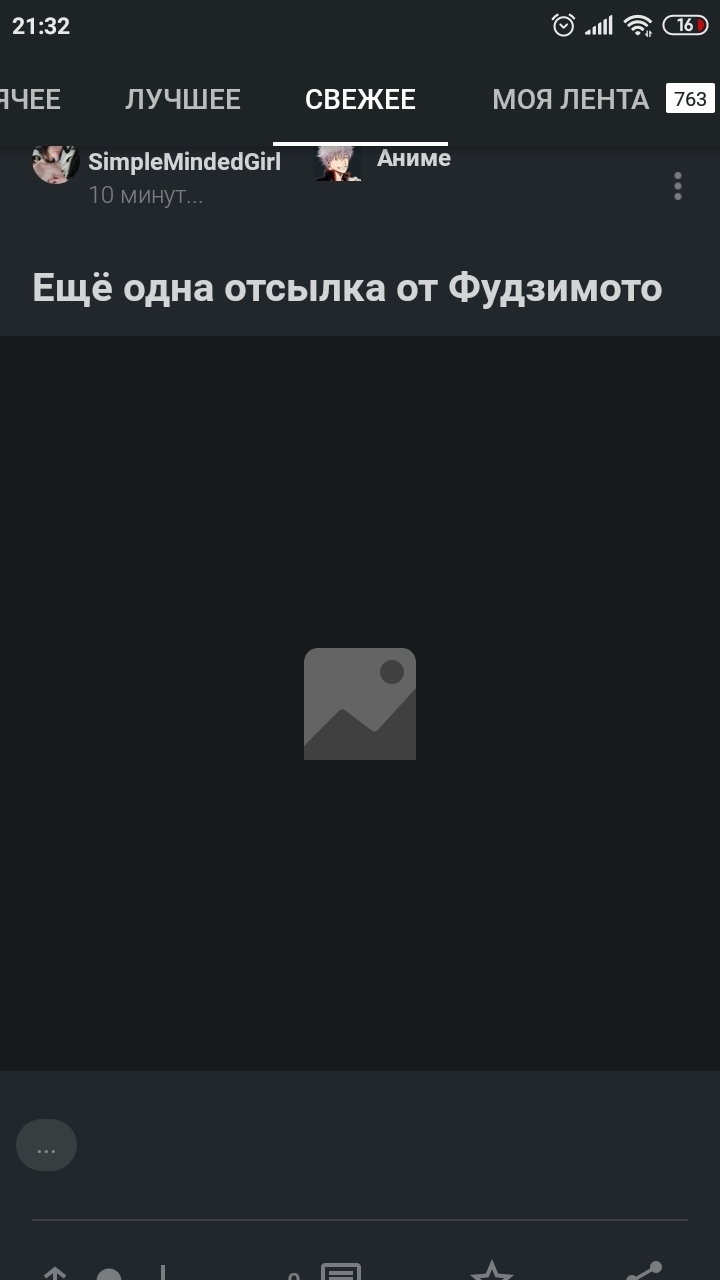Upvote the post with the up arrow

[x=55, y=1272]
